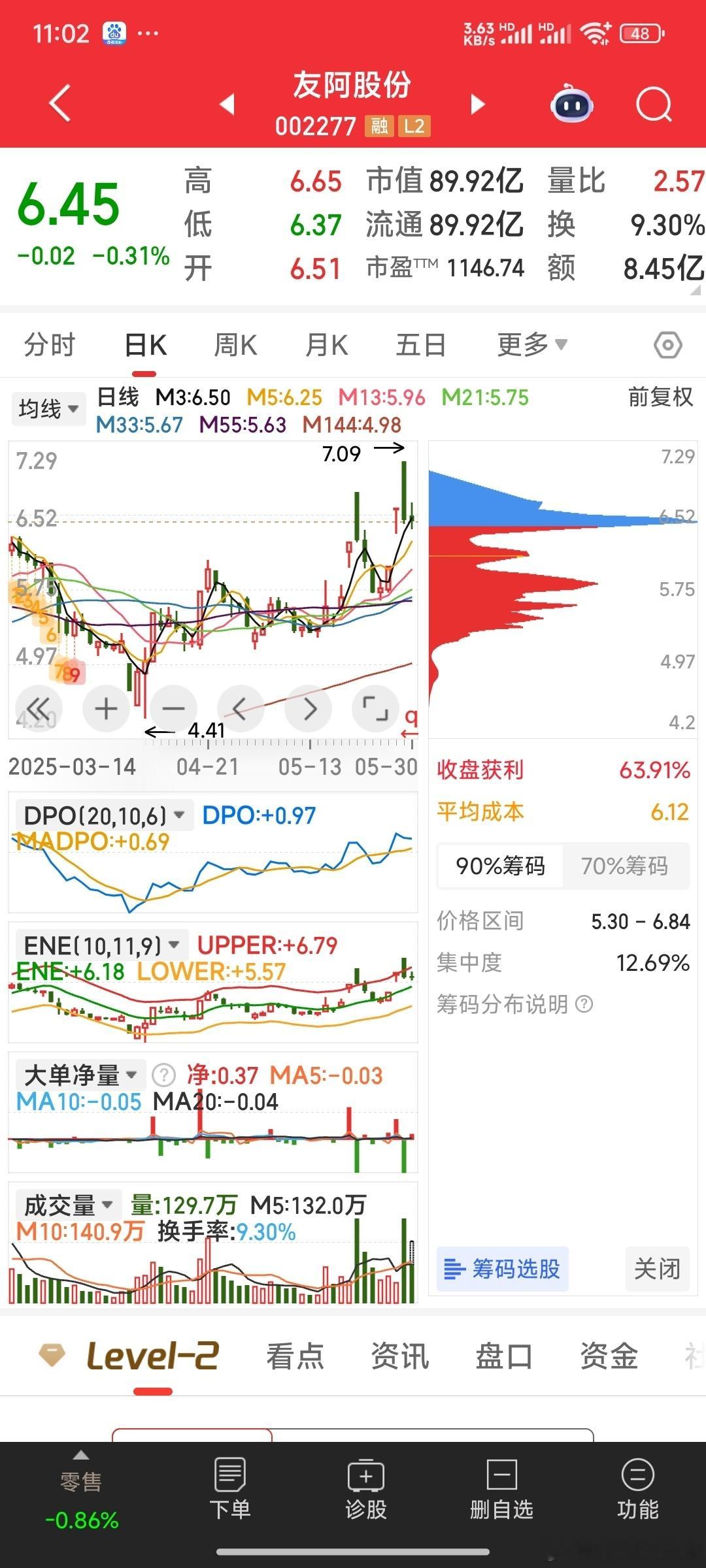Switch to the 分时 tab
This screenshot has height=1568, width=706.
tap(50, 344)
